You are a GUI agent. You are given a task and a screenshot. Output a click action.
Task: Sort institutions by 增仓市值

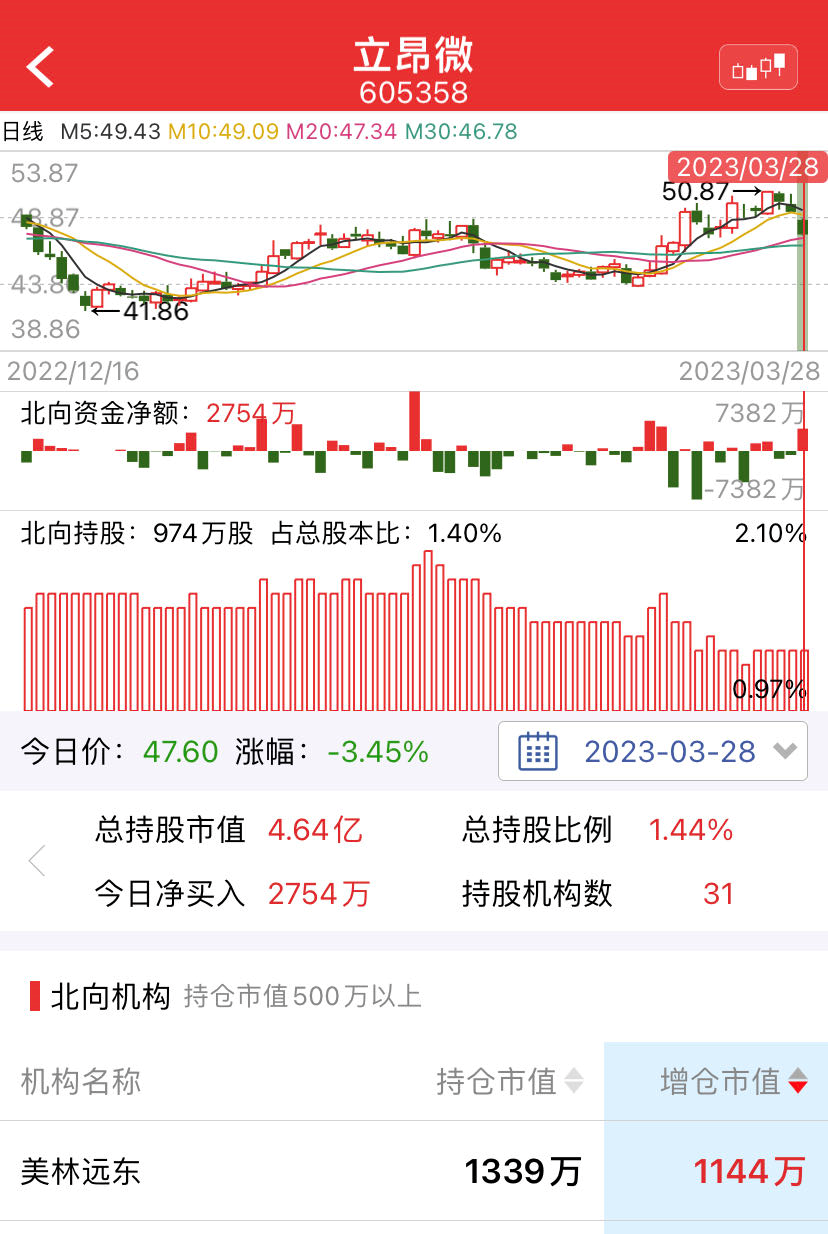point(733,1080)
